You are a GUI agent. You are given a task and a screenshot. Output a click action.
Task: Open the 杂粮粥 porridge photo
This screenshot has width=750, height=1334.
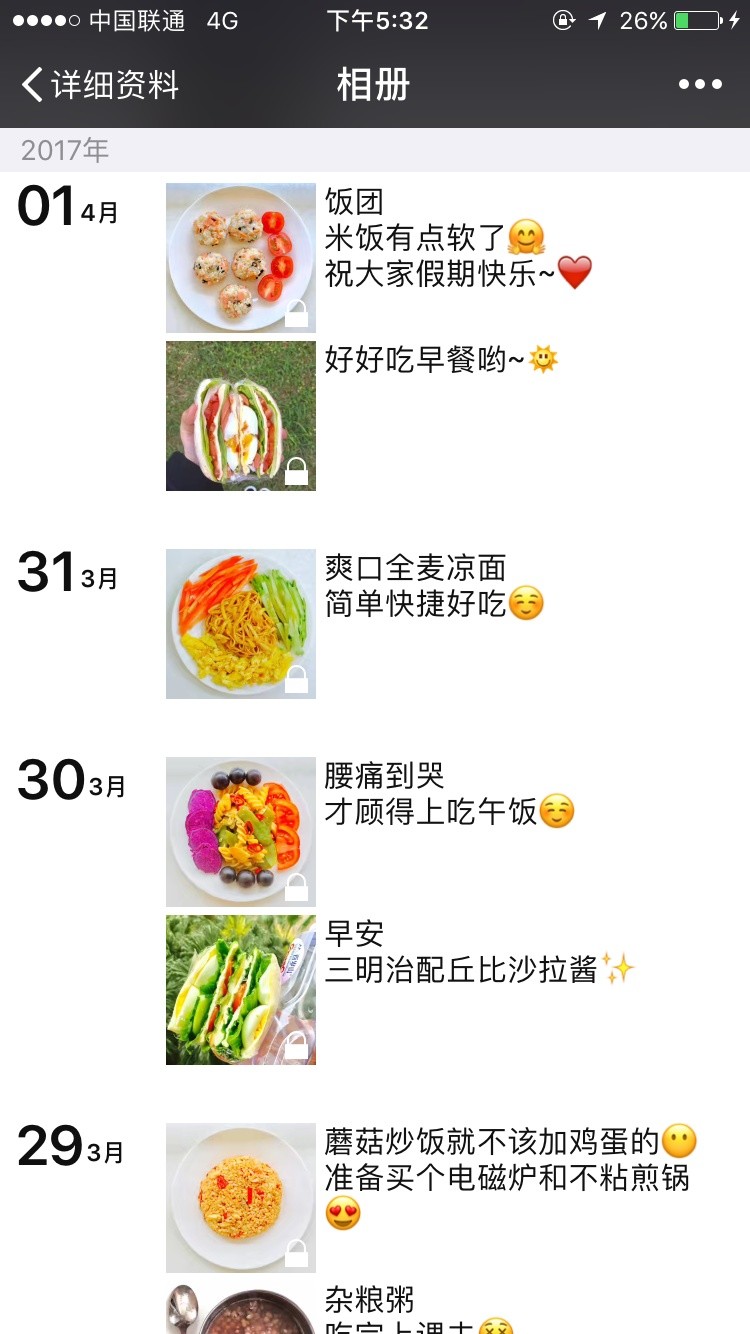click(240, 1308)
